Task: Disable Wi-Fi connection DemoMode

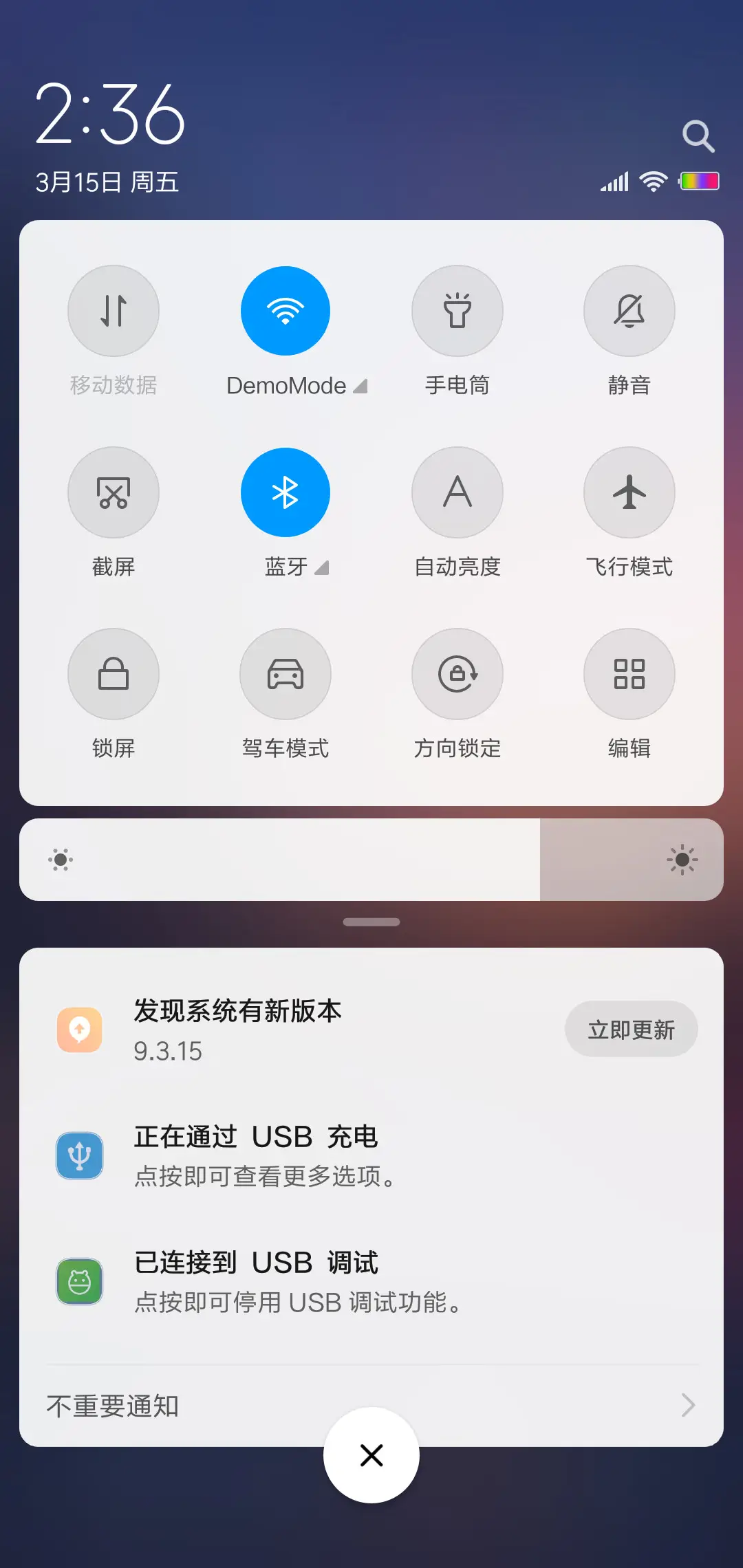Action: click(x=286, y=311)
